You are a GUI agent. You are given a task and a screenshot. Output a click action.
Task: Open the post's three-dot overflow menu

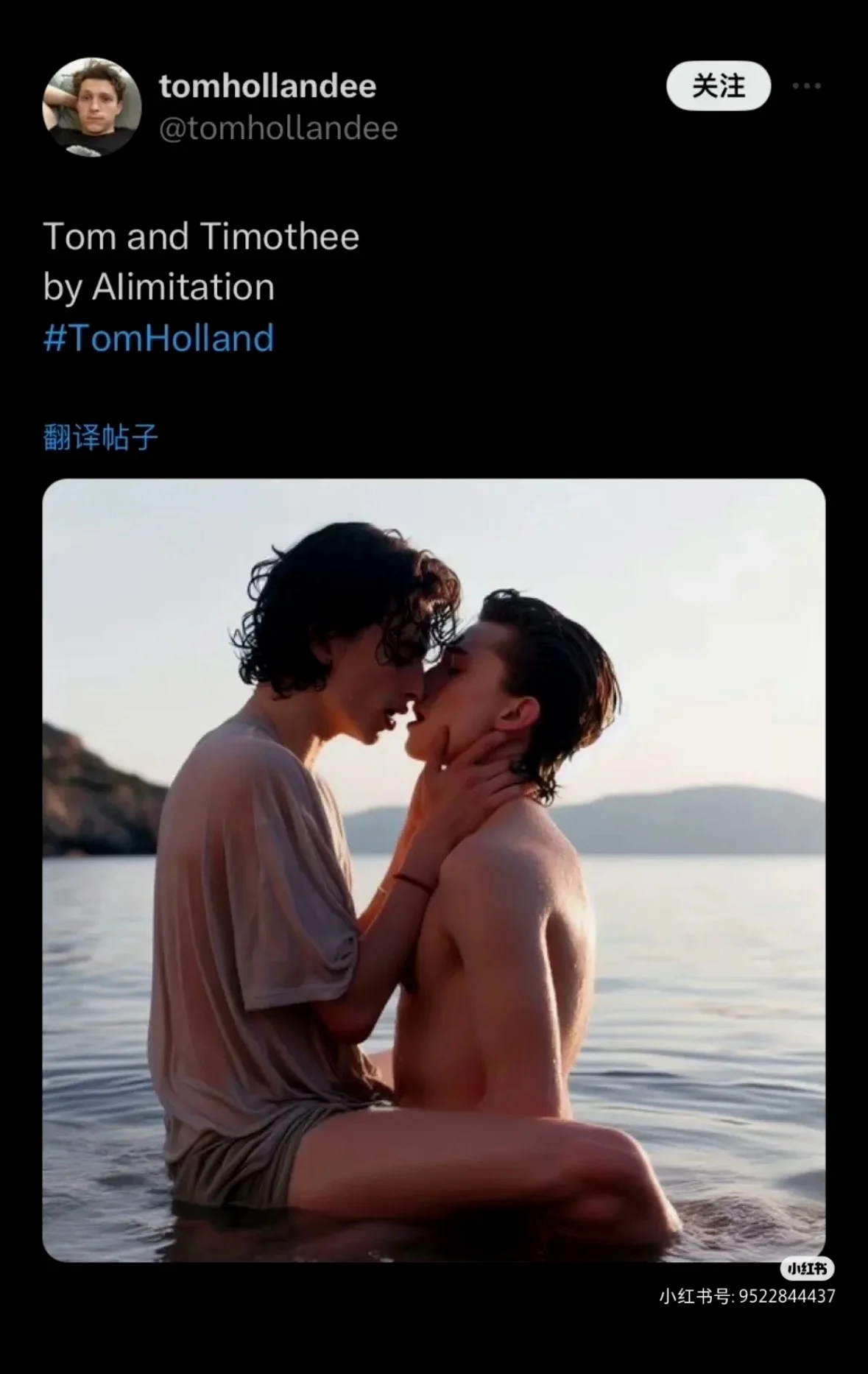pos(806,86)
